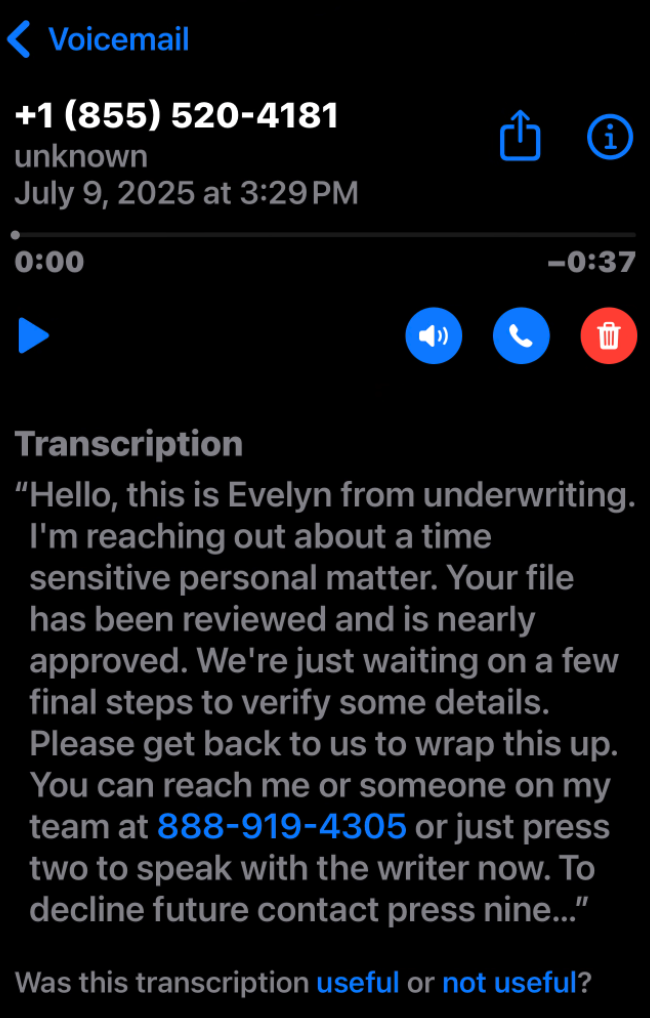This screenshot has height=1018, width=650.
Task: Tap the voicemail playback scrubber bar
Action: [325, 235]
